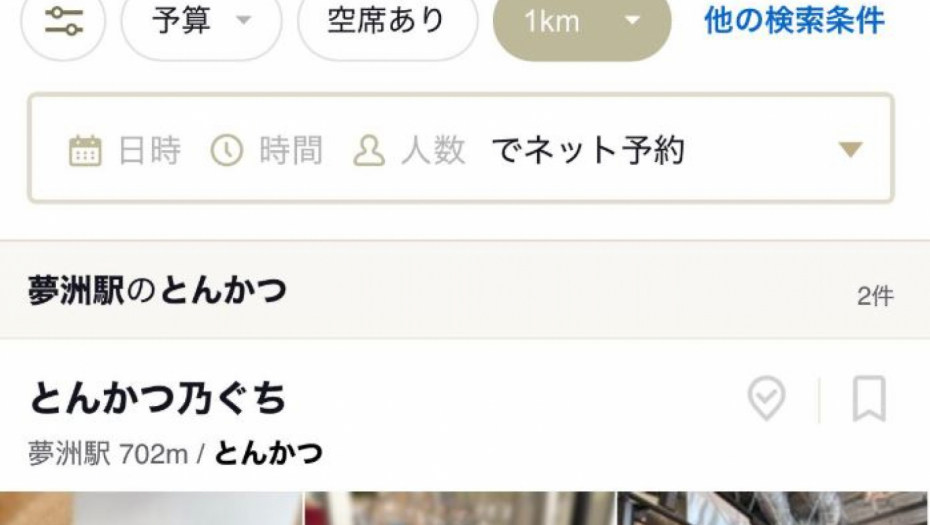Viewport: 930px width, 525px height.
Task: Mark とんかつ乃ぐち as visited with the check icon
Action: point(767,400)
